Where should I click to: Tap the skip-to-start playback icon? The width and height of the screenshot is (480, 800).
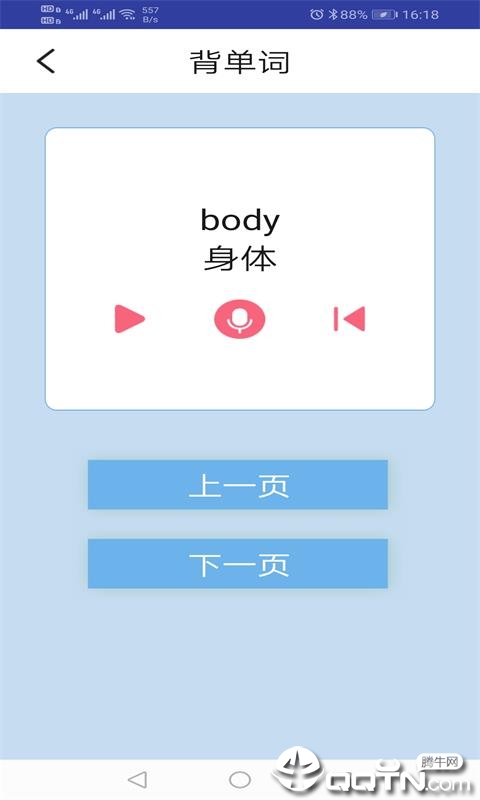coord(349,319)
